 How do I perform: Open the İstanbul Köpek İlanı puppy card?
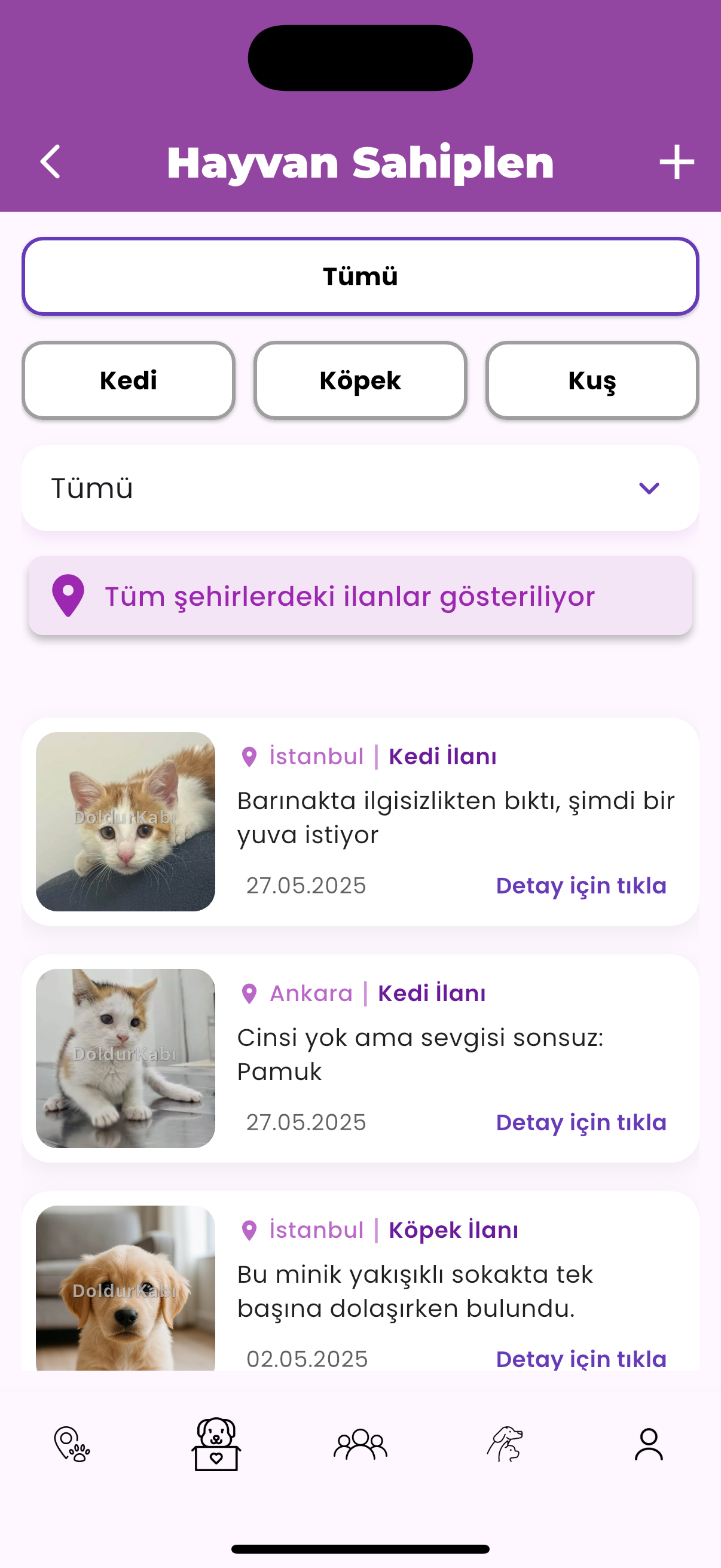tap(360, 1282)
